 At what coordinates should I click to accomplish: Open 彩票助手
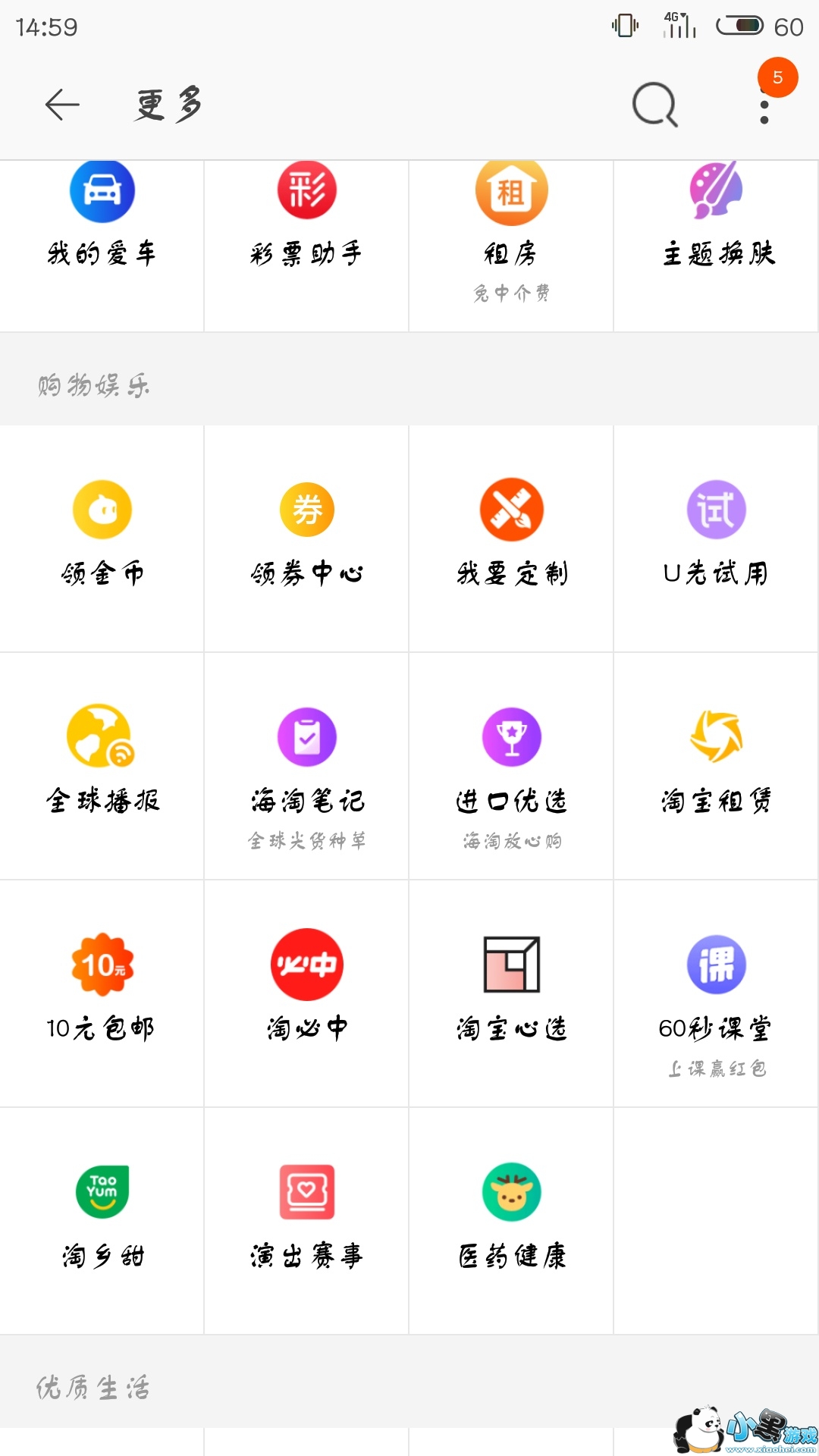306,220
